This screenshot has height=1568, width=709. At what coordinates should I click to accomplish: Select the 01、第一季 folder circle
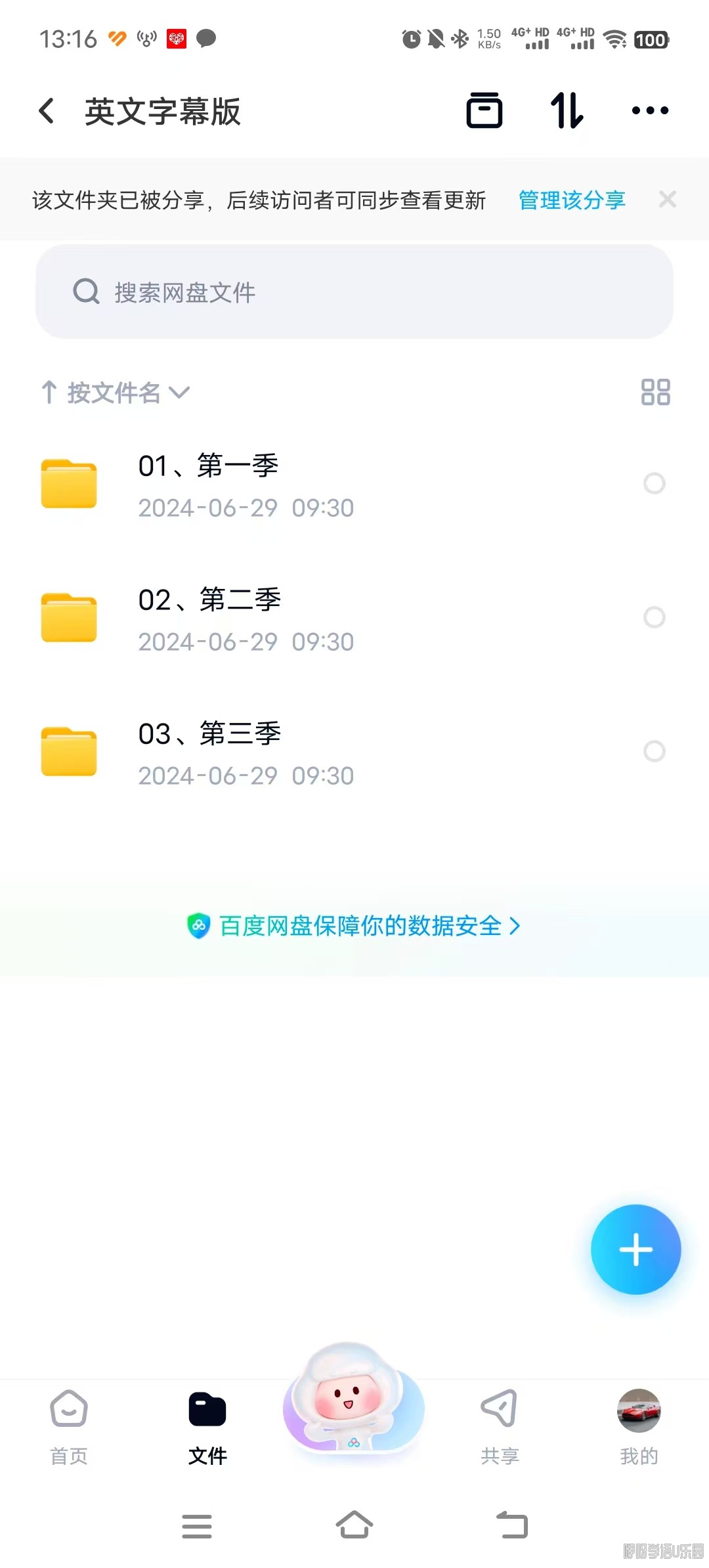pyautogui.click(x=654, y=484)
